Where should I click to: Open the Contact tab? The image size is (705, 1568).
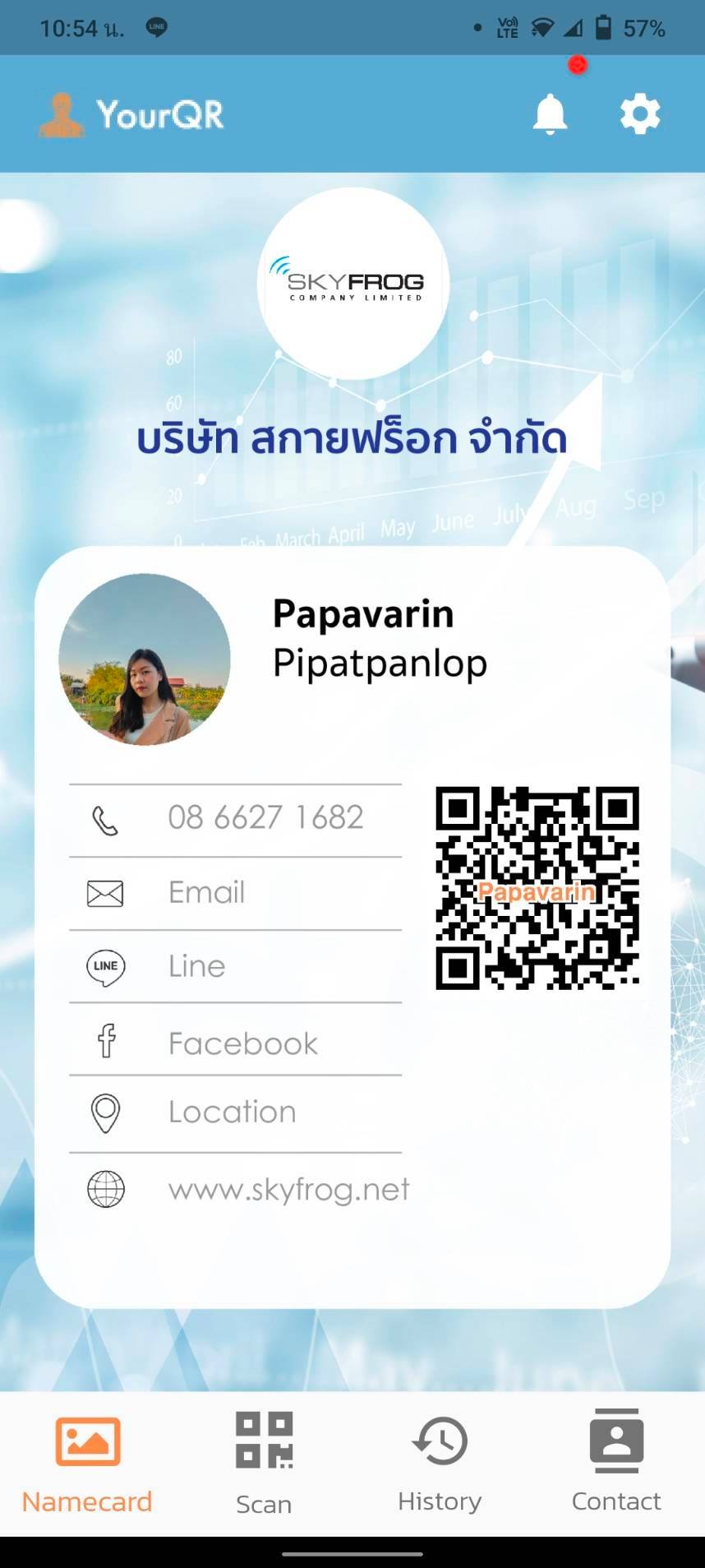pyautogui.click(x=616, y=1463)
